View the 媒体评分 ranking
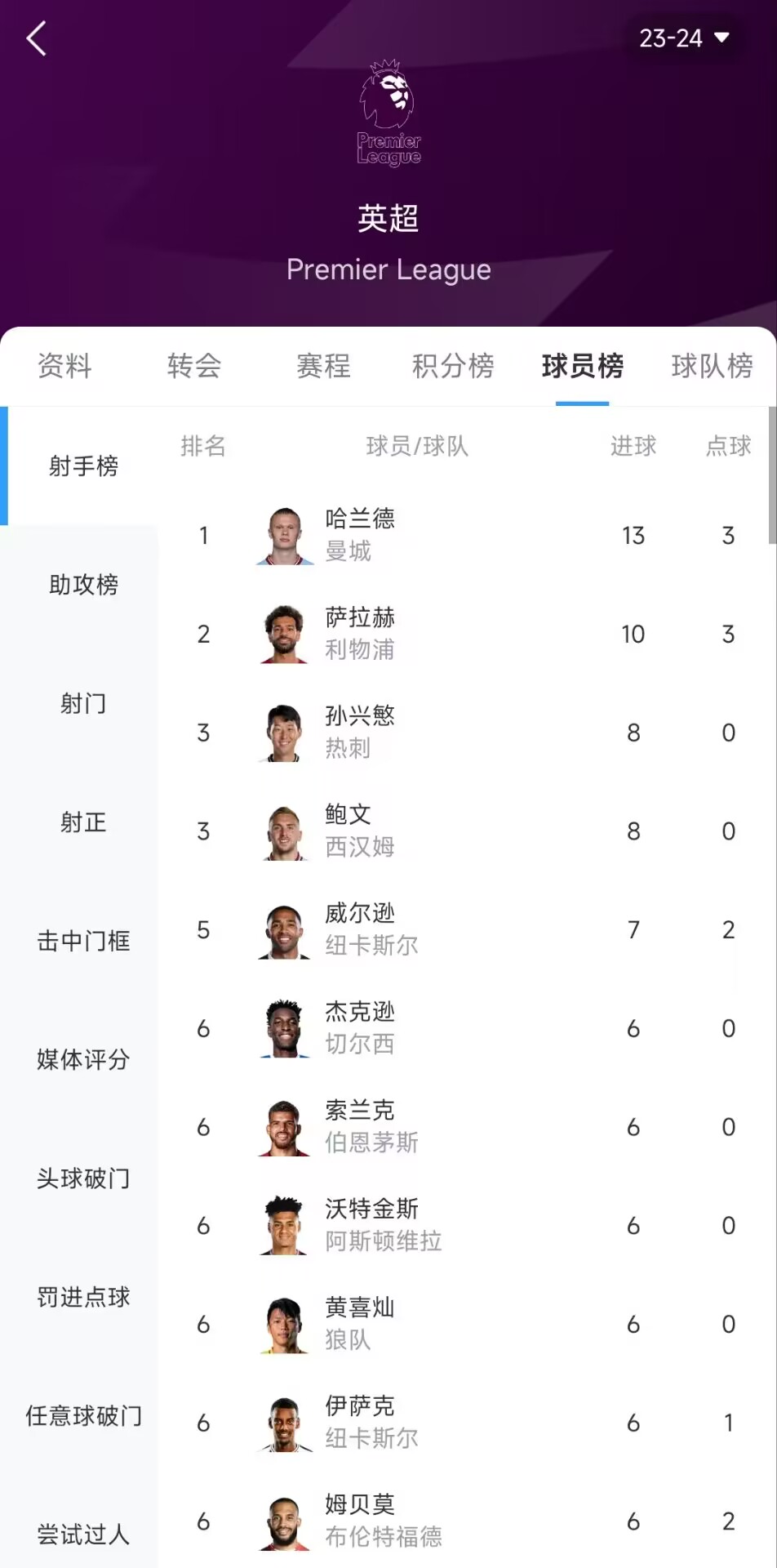 pyautogui.click(x=83, y=1060)
